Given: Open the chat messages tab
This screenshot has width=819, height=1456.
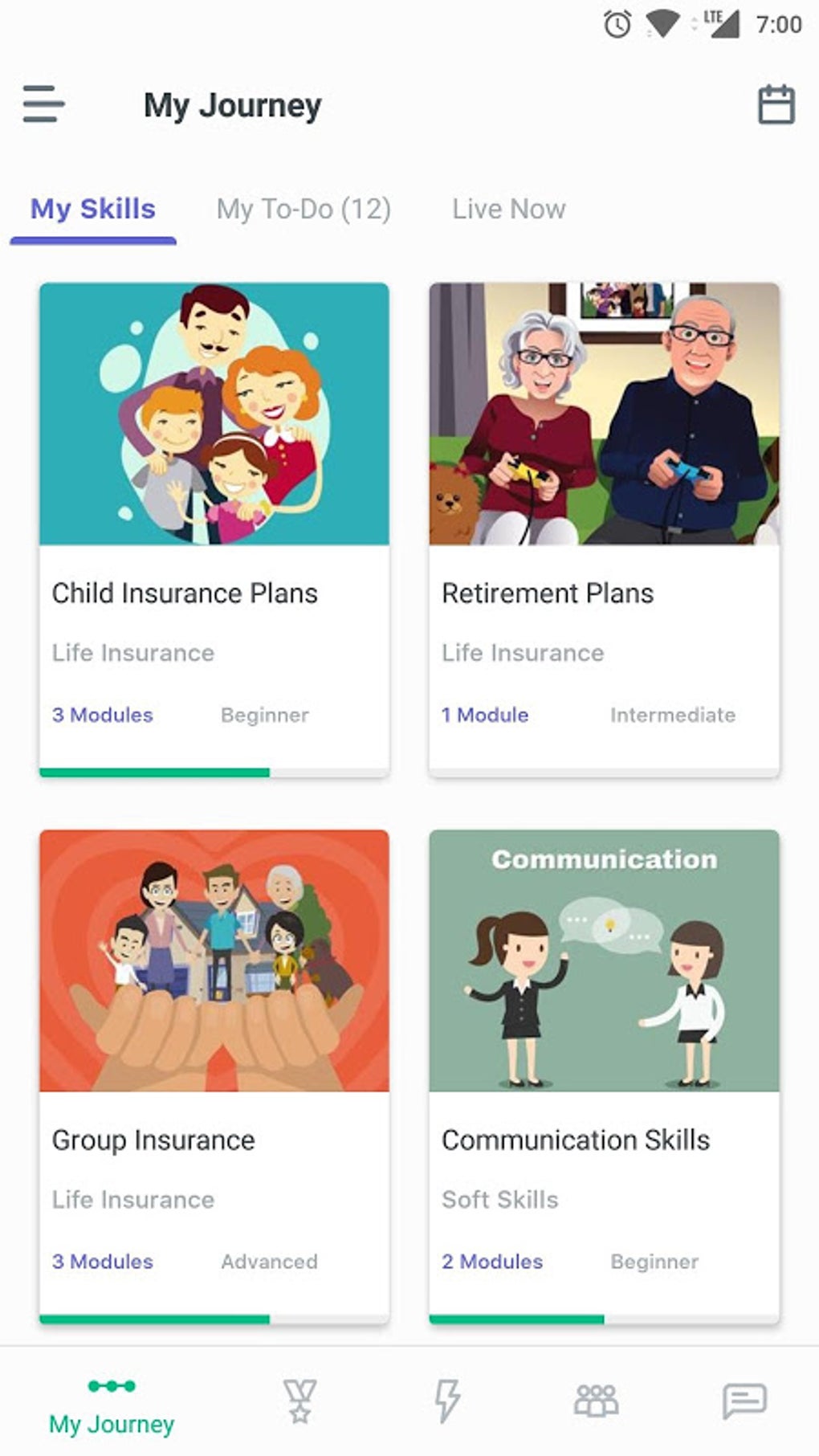Looking at the screenshot, I should coord(744,1401).
